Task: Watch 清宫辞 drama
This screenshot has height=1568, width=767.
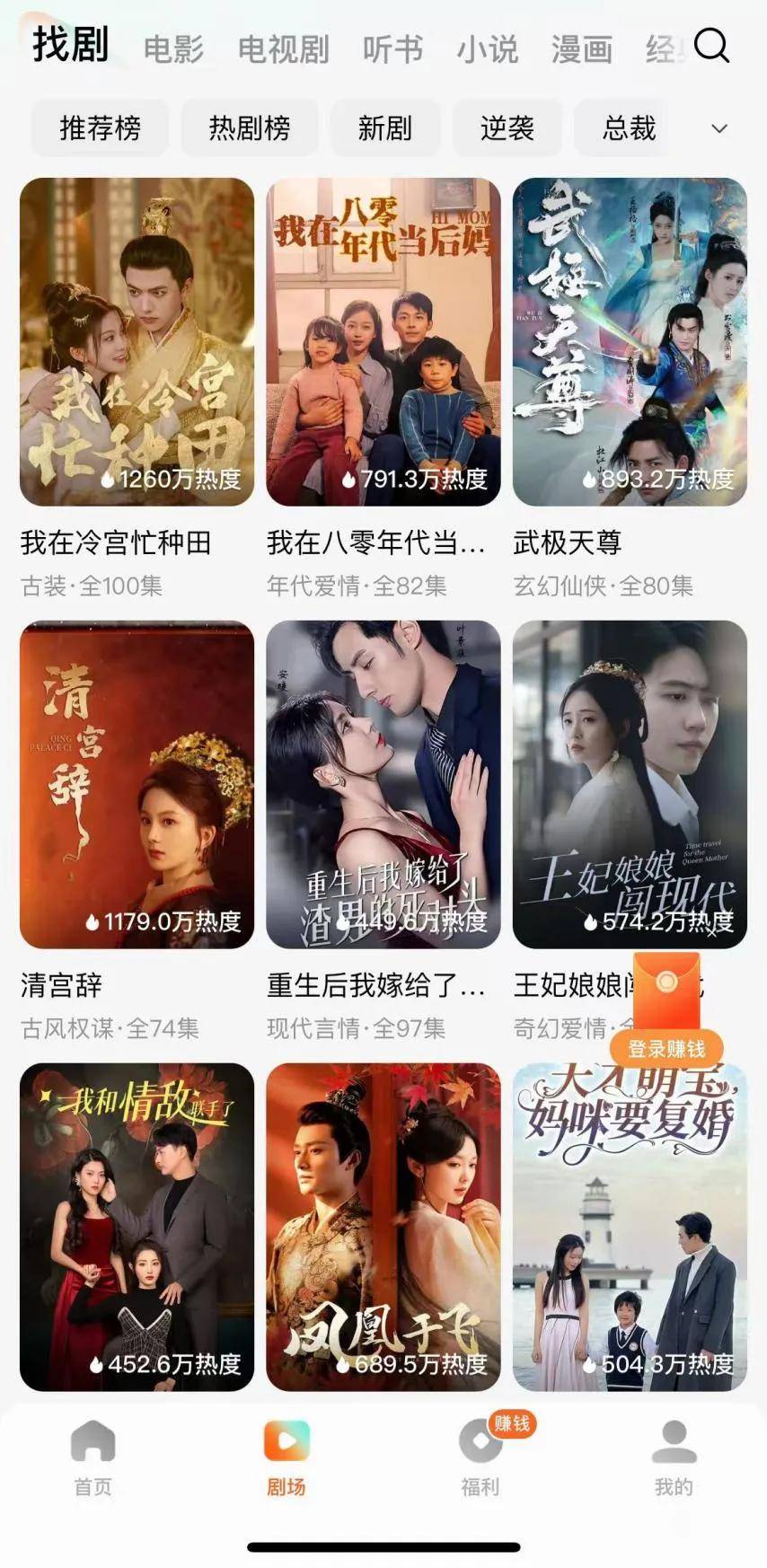Action: click(x=137, y=784)
